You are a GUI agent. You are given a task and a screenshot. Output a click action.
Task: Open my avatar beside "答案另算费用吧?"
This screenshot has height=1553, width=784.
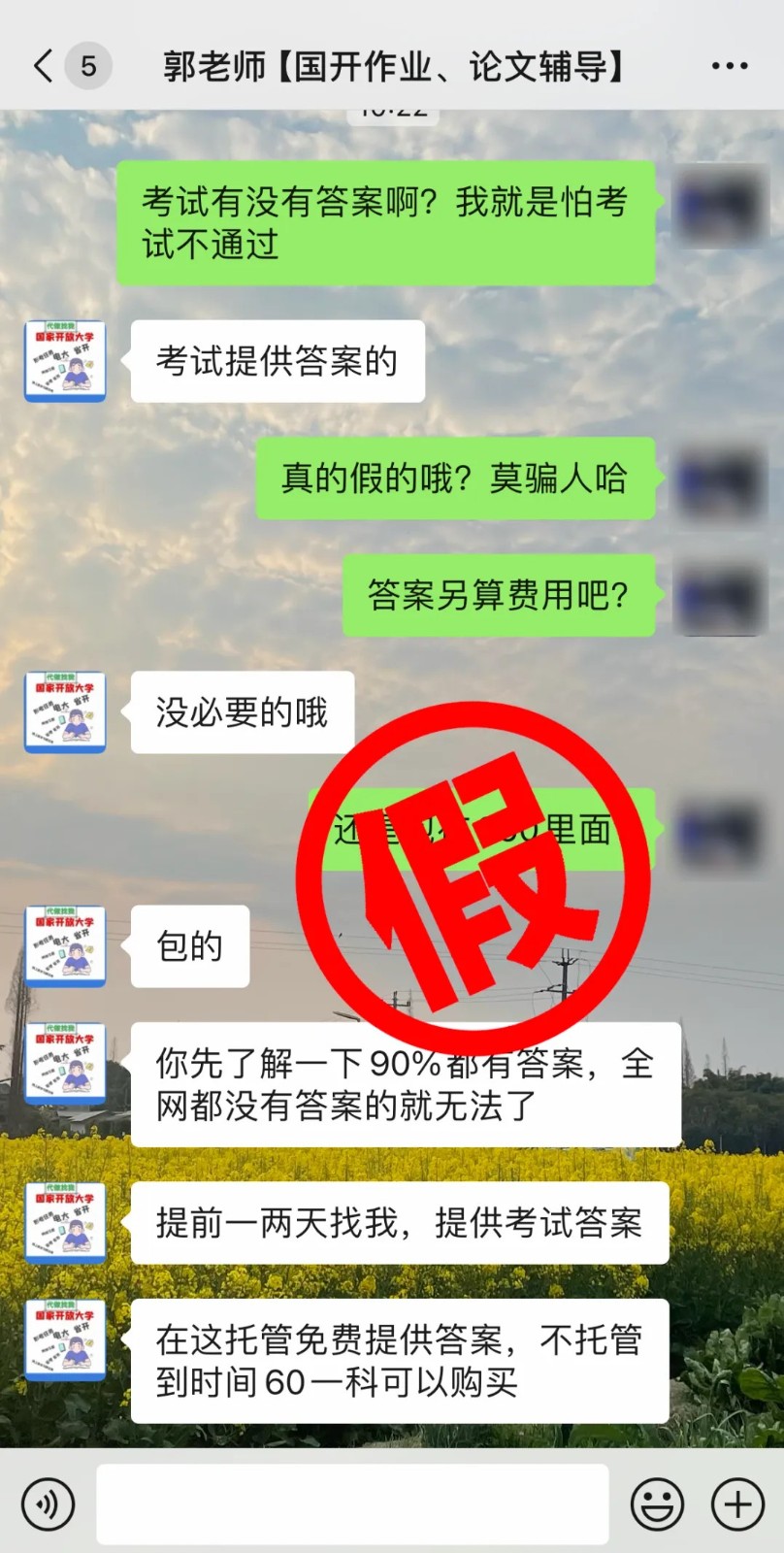pos(718,596)
